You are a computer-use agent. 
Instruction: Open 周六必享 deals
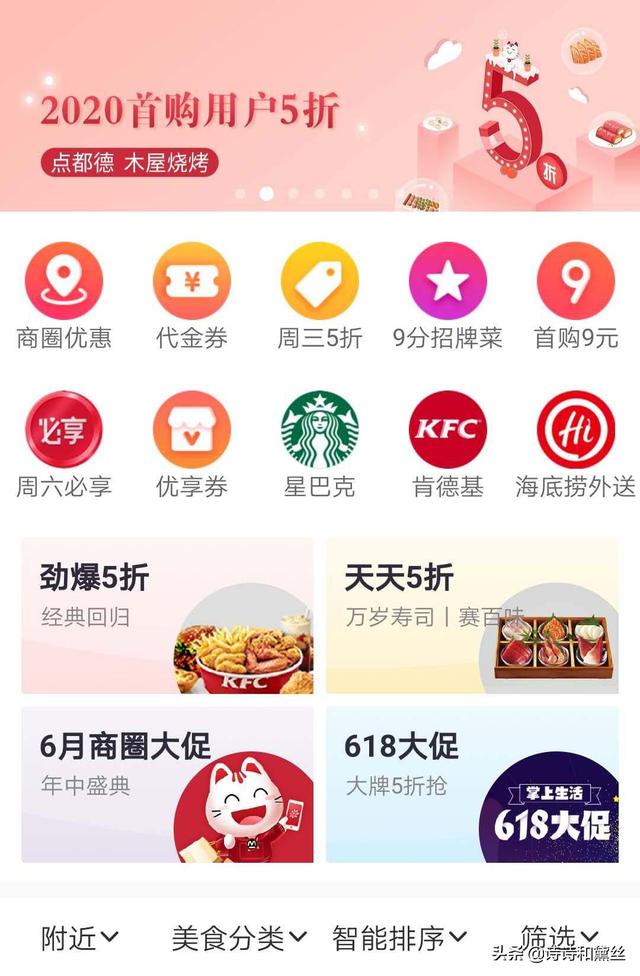coord(64,430)
